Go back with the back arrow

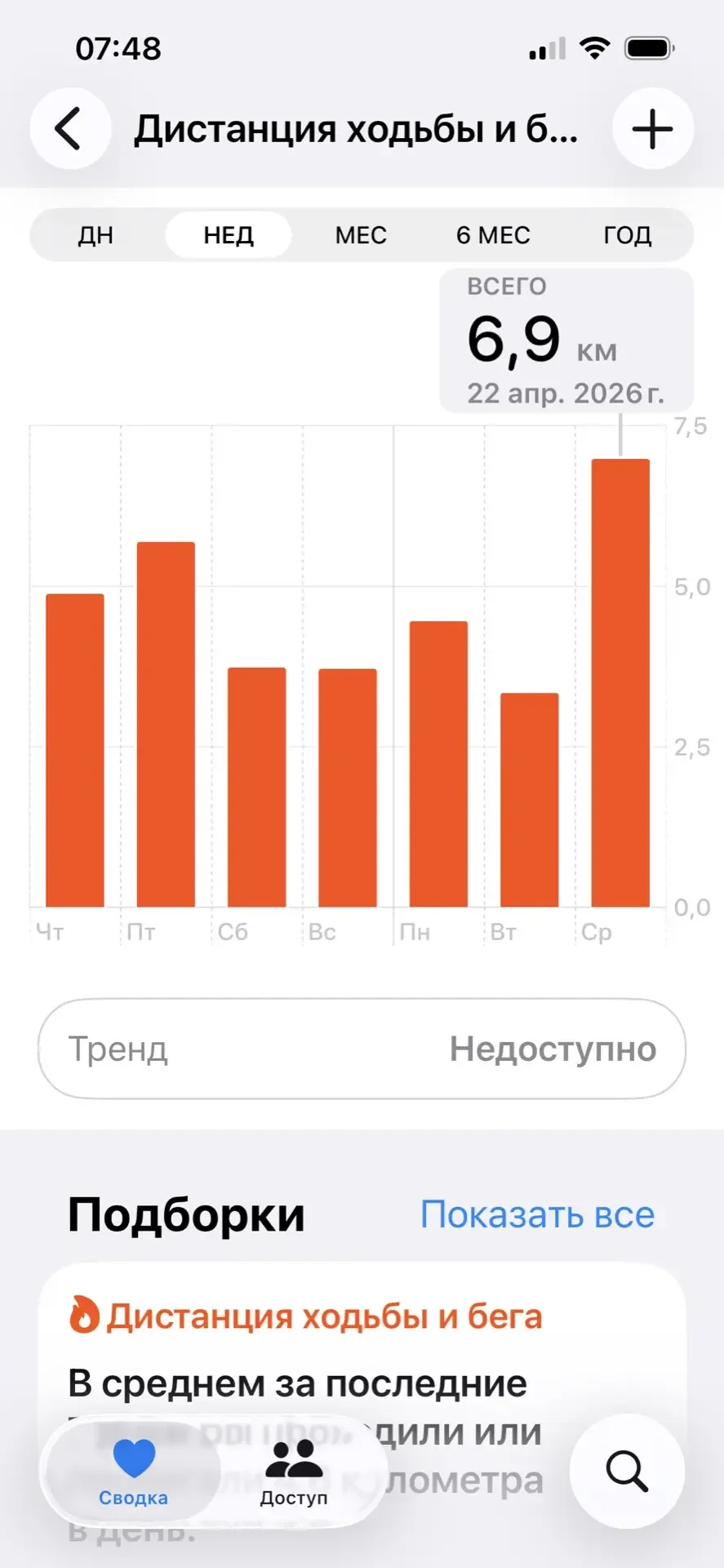[70, 129]
